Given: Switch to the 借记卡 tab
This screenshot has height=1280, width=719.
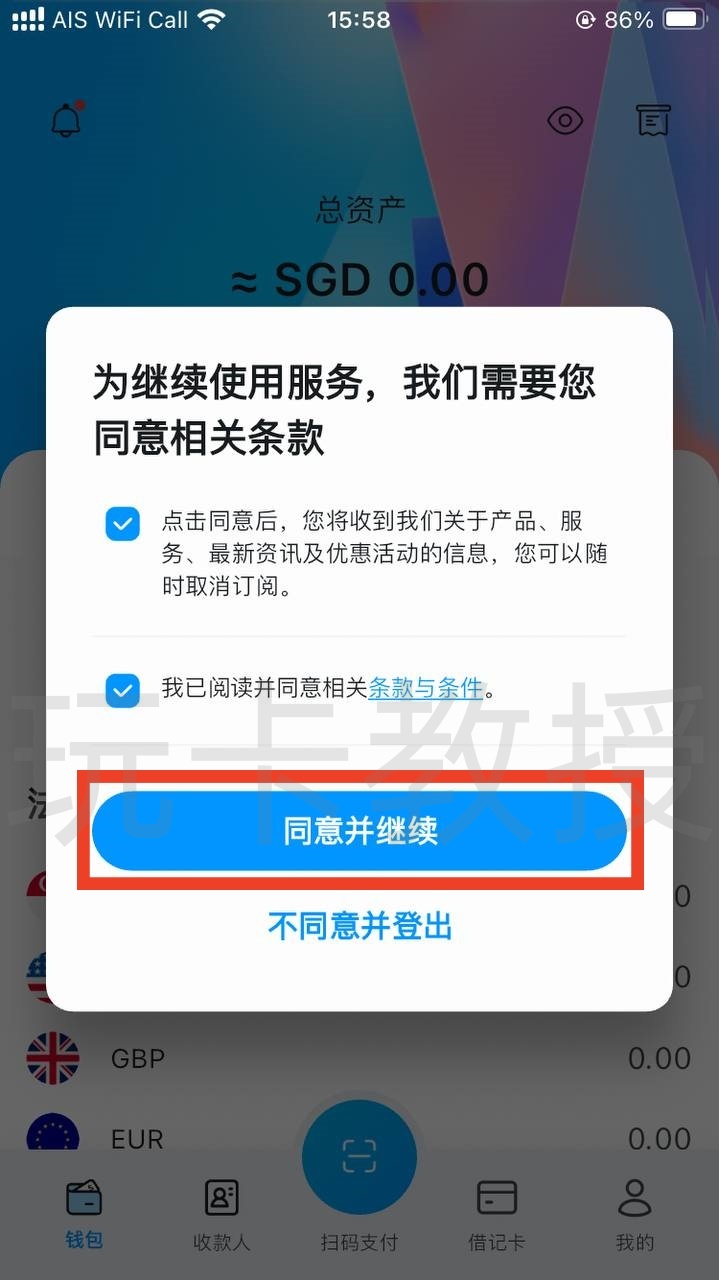Looking at the screenshot, I should [x=496, y=1213].
